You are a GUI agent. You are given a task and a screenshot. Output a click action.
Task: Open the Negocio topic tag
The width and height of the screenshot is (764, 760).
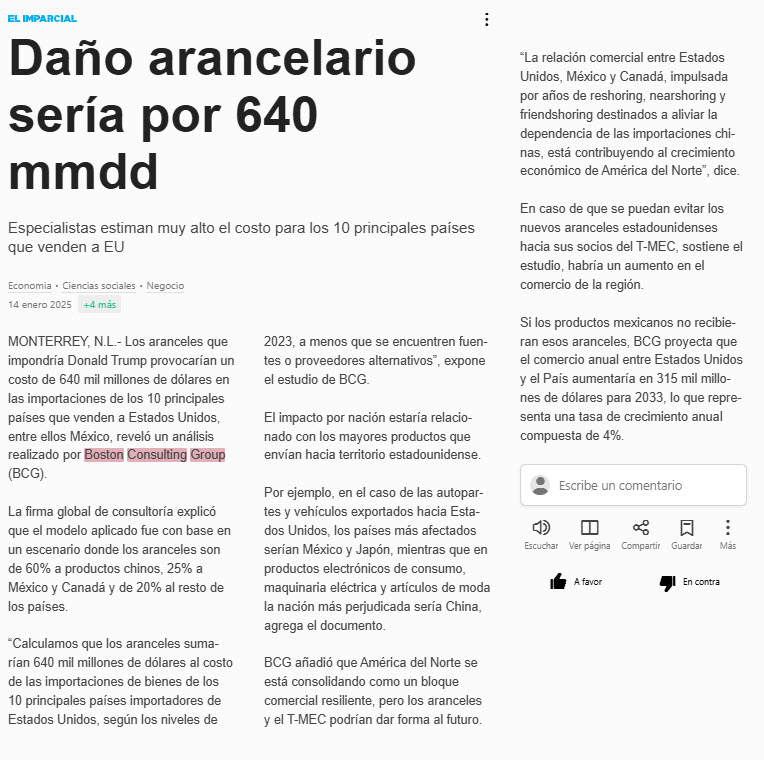(165, 286)
